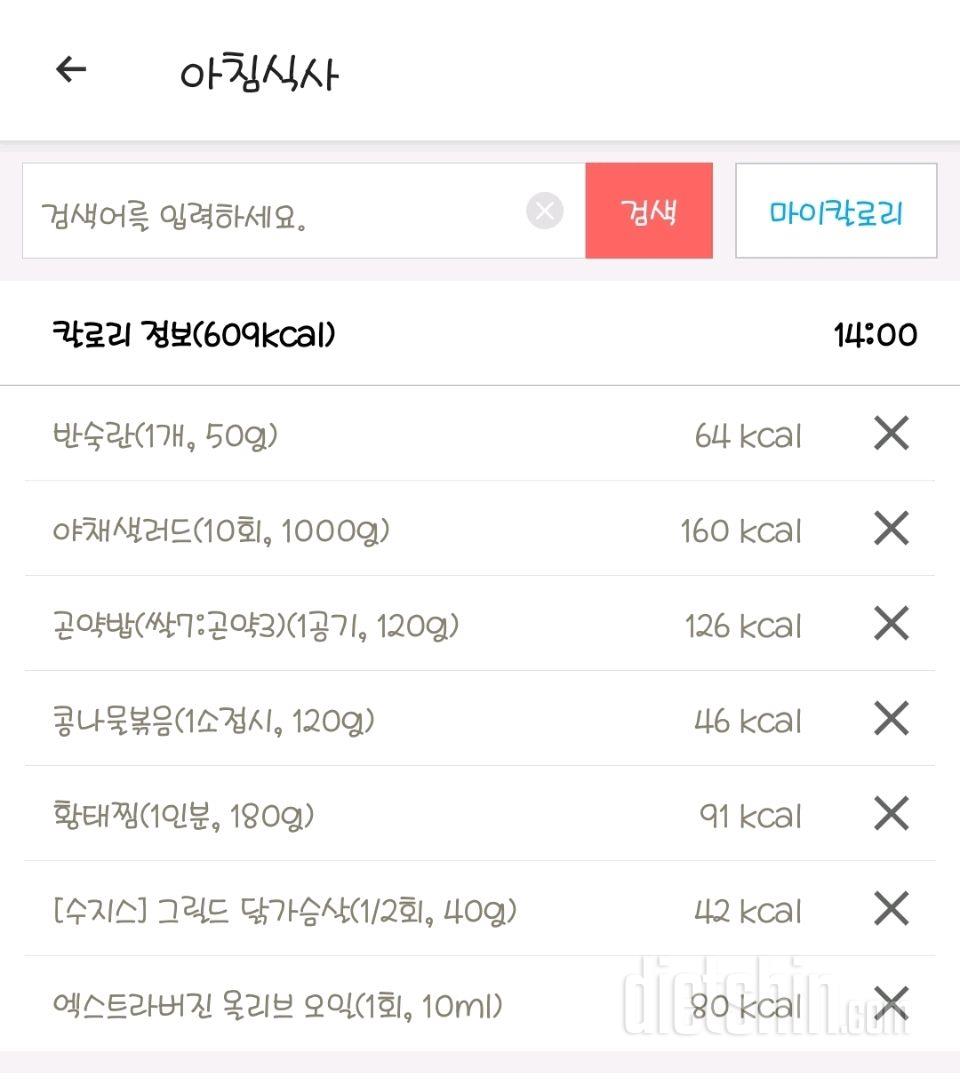Remove the 곤약밥 item
This screenshot has height=1085, width=960.
click(890, 624)
